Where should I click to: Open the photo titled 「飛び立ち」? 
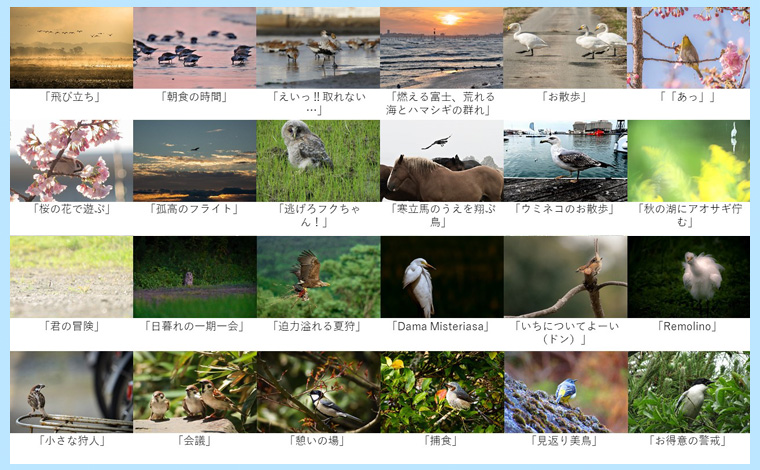pyautogui.click(x=71, y=48)
